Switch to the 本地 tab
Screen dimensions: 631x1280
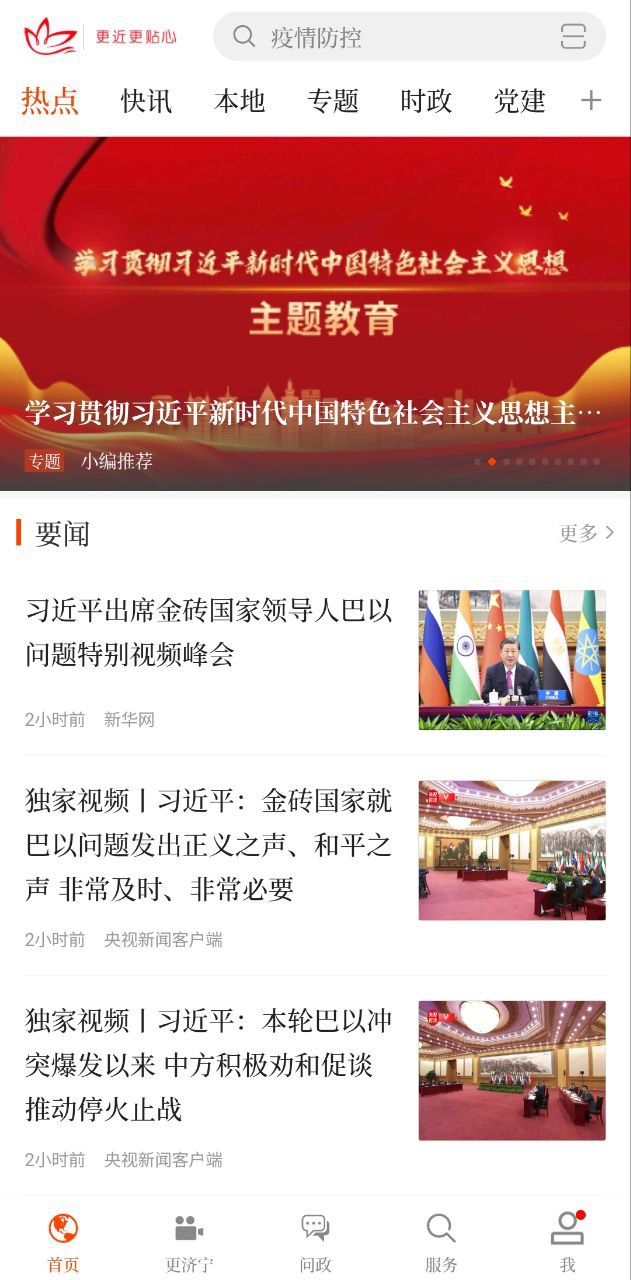coord(239,101)
